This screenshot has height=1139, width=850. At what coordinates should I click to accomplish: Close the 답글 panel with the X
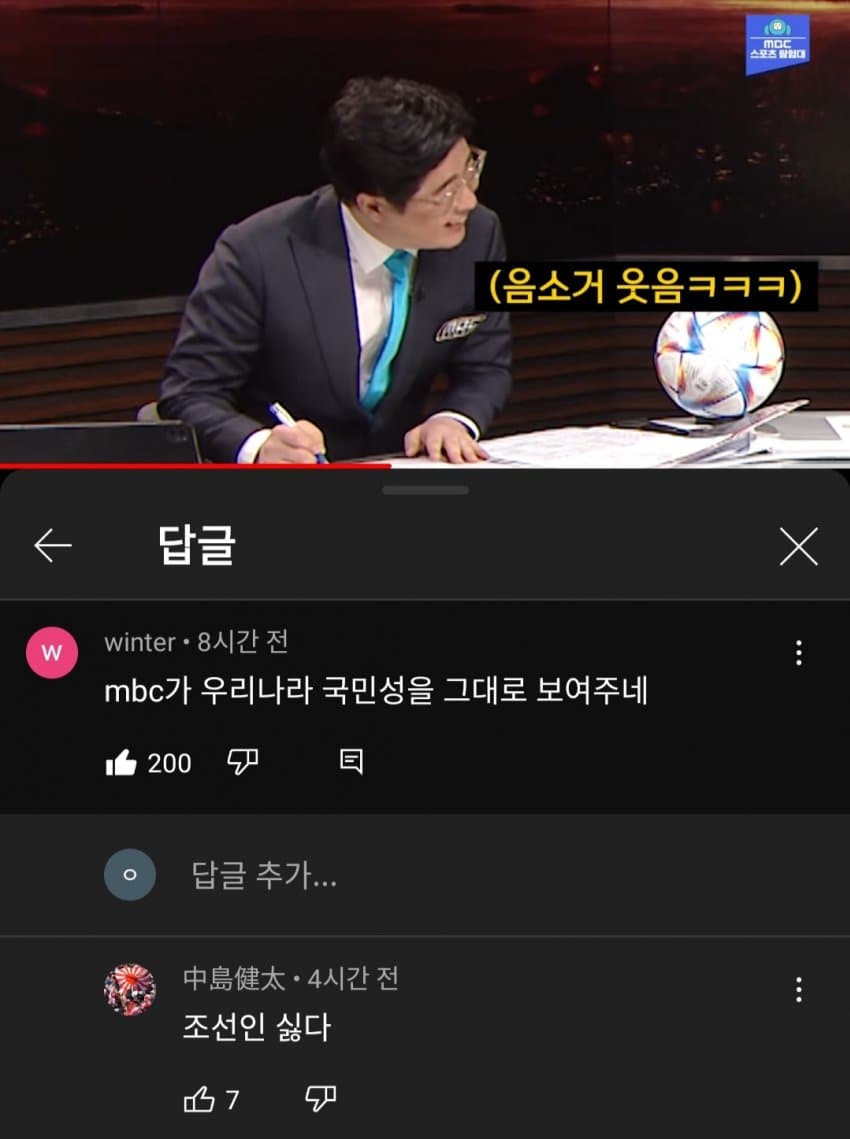click(798, 547)
